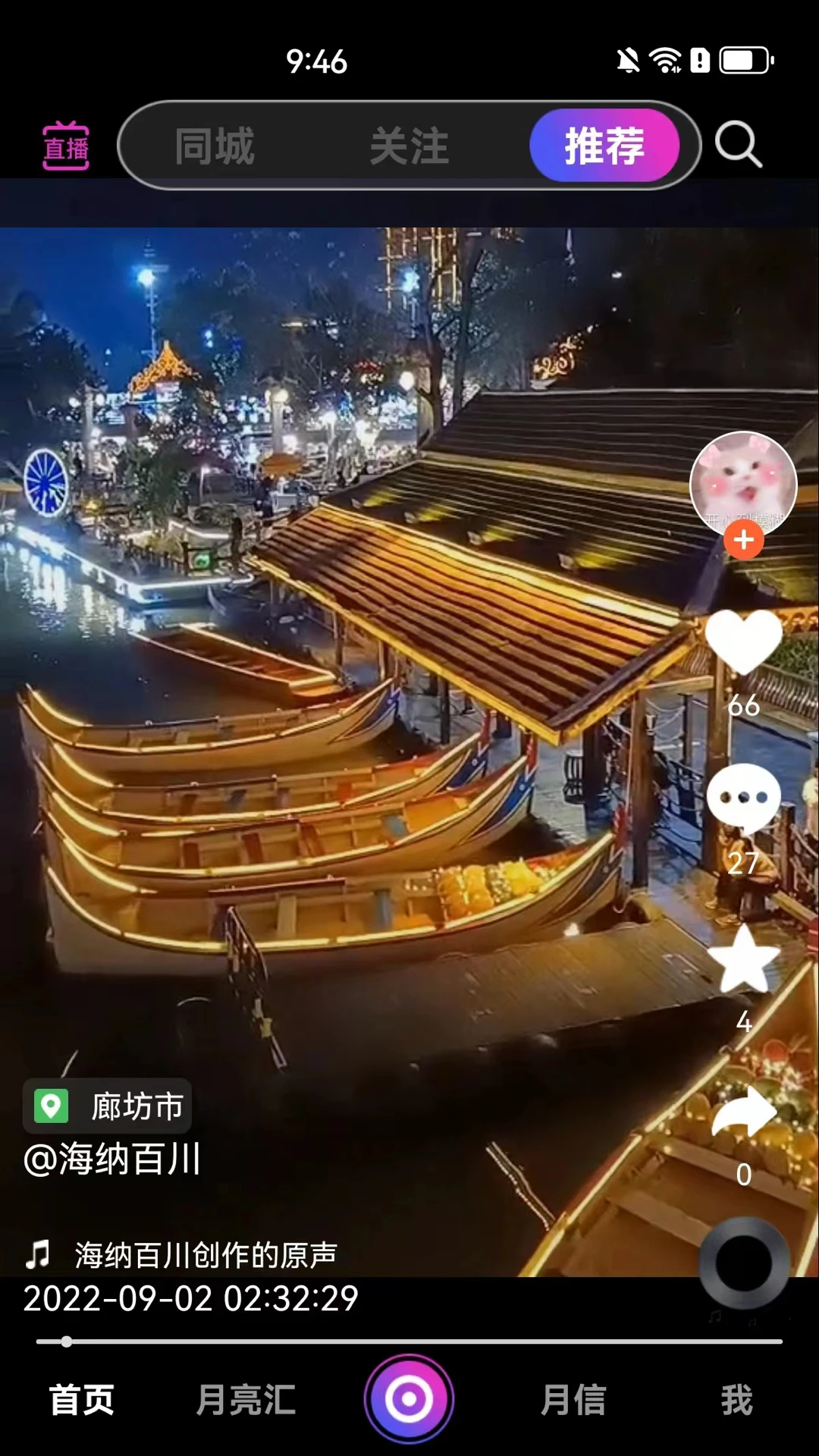This screenshot has height=1456, width=819.
Task: Switch to the 同城 tab
Action: pyautogui.click(x=215, y=146)
